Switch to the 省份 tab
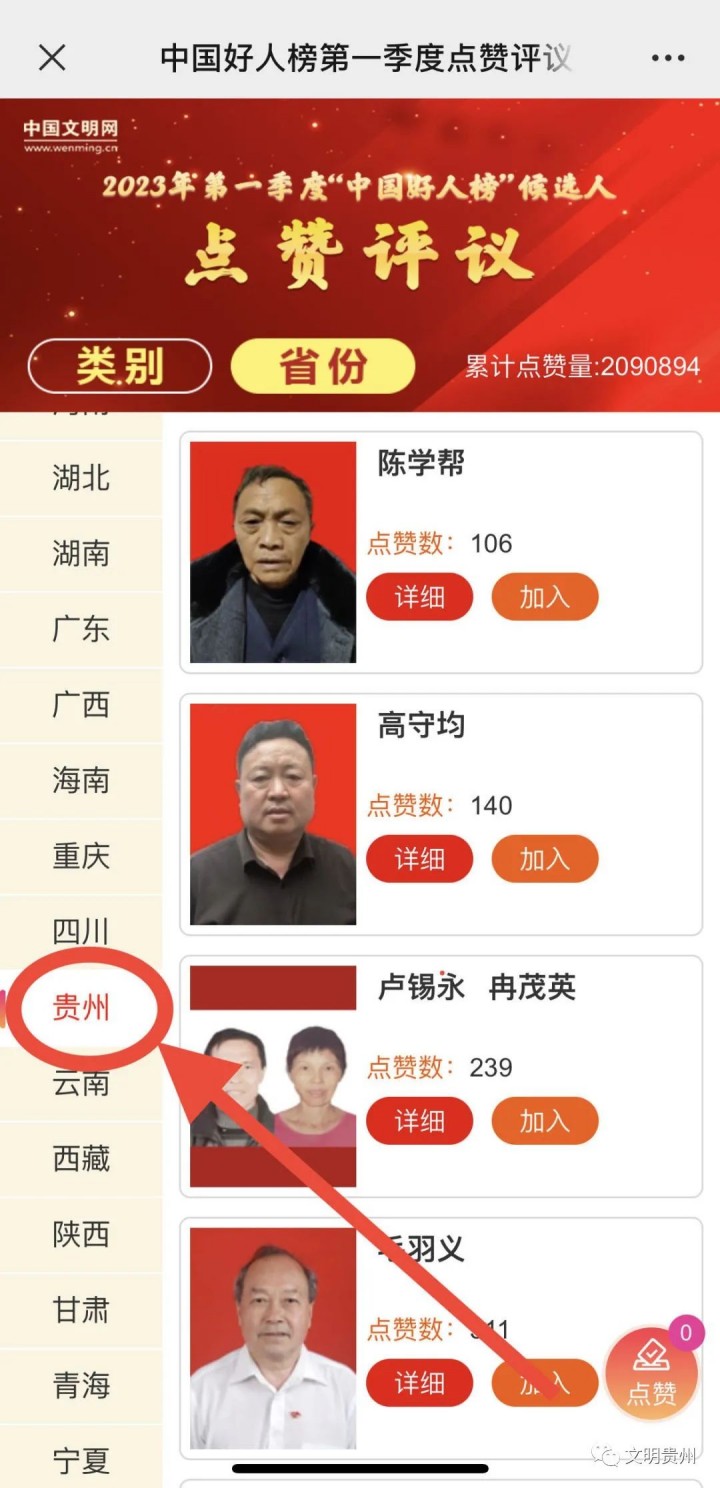 pyautogui.click(x=322, y=366)
